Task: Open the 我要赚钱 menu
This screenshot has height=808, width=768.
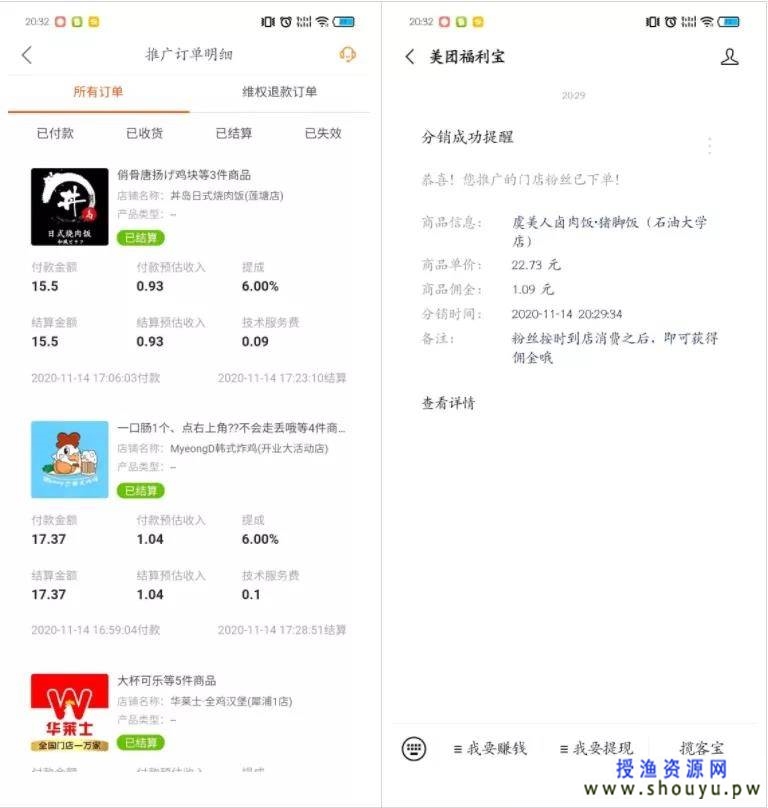Action: tap(490, 747)
